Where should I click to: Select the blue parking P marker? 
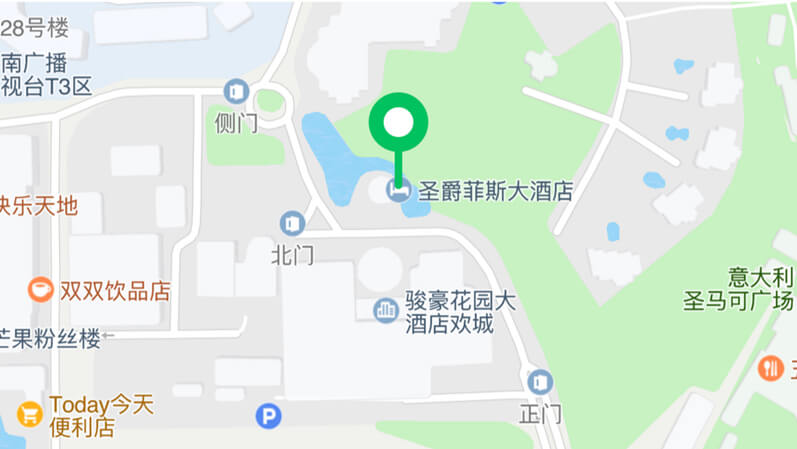[268, 415]
